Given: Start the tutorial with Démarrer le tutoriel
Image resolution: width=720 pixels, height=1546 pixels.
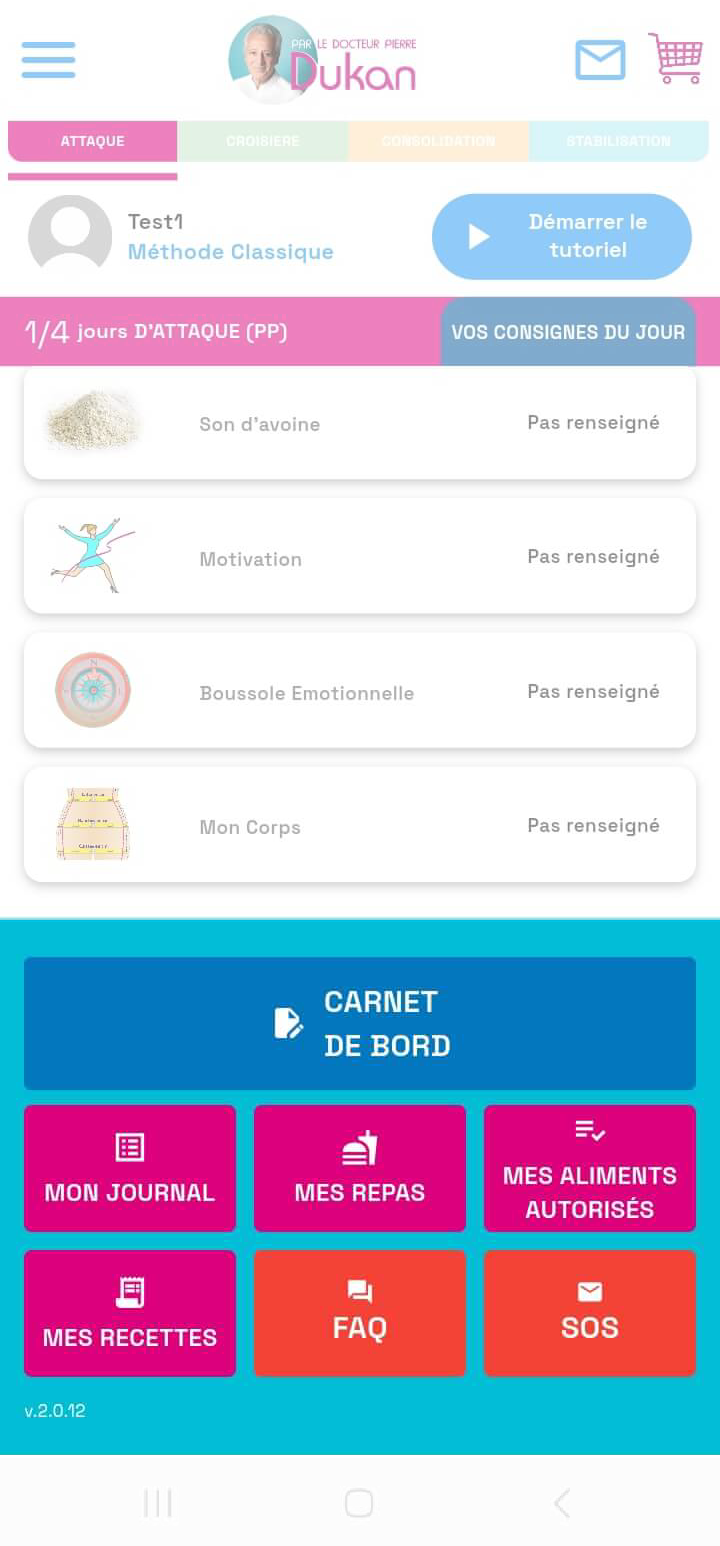Looking at the screenshot, I should [561, 236].
